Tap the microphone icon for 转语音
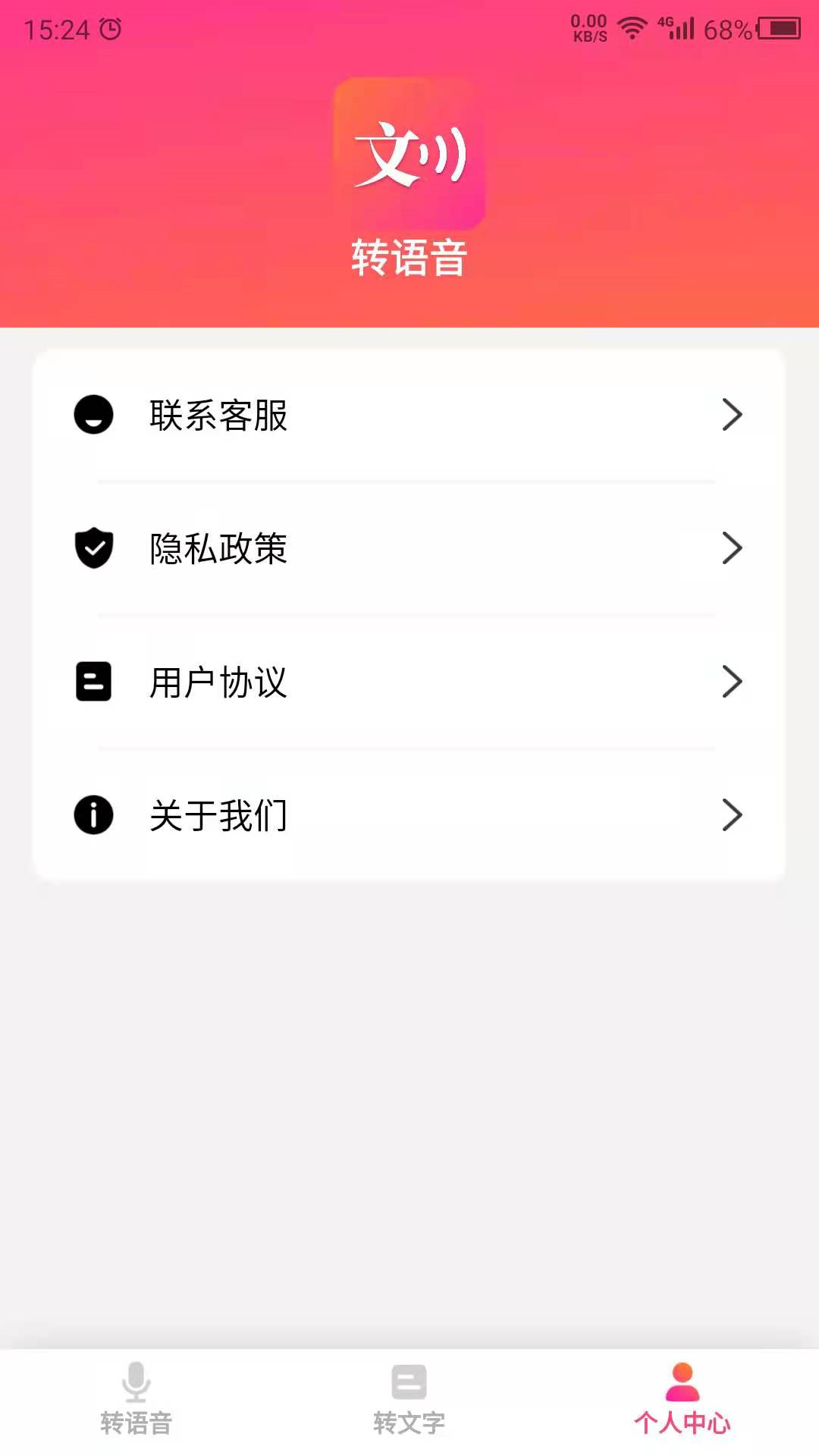This screenshot has height=1456, width=819. (x=136, y=1382)
